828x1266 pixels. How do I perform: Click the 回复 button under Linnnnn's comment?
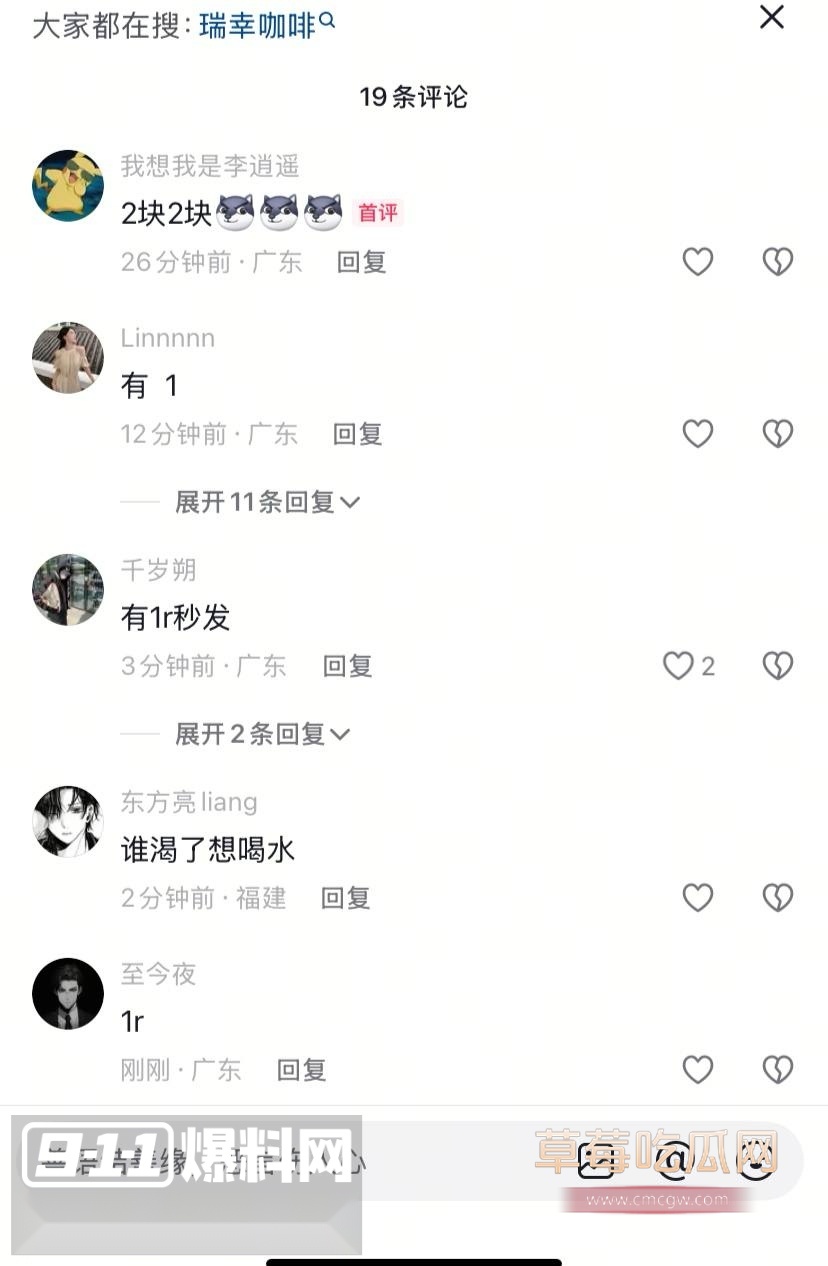[357, 434]
